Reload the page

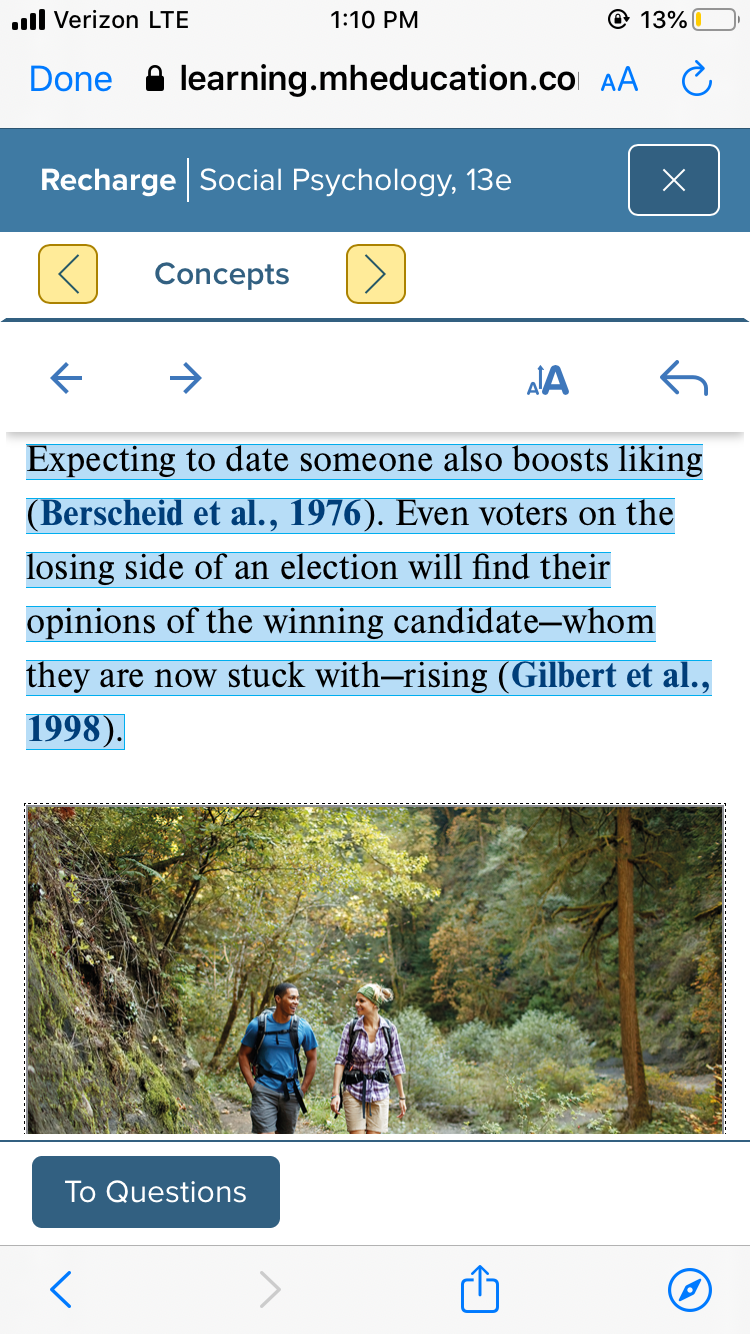click(x=696, y=79)
